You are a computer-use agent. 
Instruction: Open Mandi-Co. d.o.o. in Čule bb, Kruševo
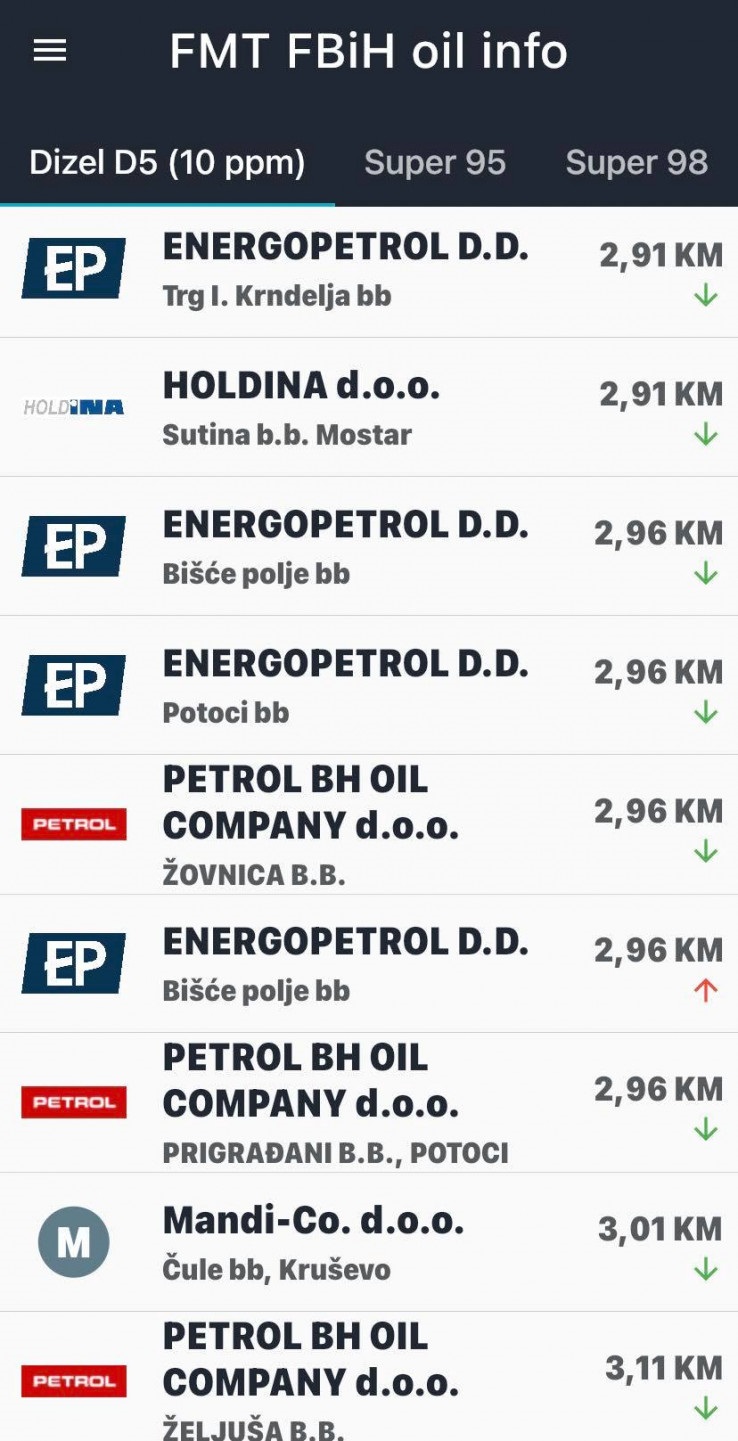point(368,1242)
